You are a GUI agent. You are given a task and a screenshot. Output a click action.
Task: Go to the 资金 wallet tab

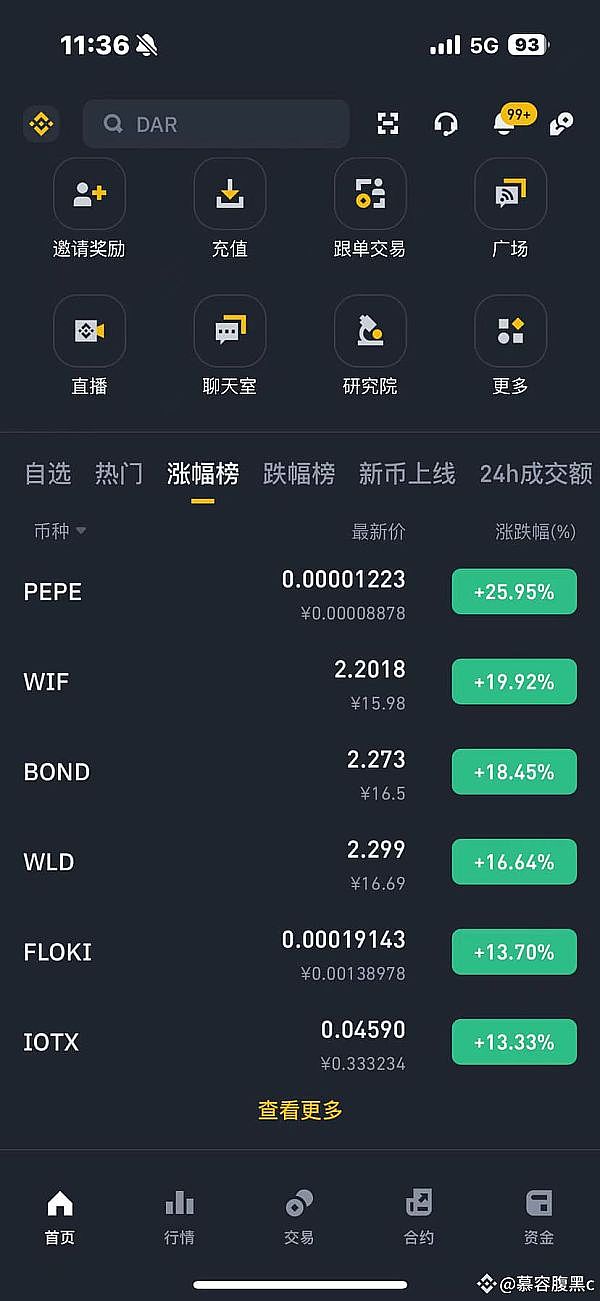(539, 1216)
